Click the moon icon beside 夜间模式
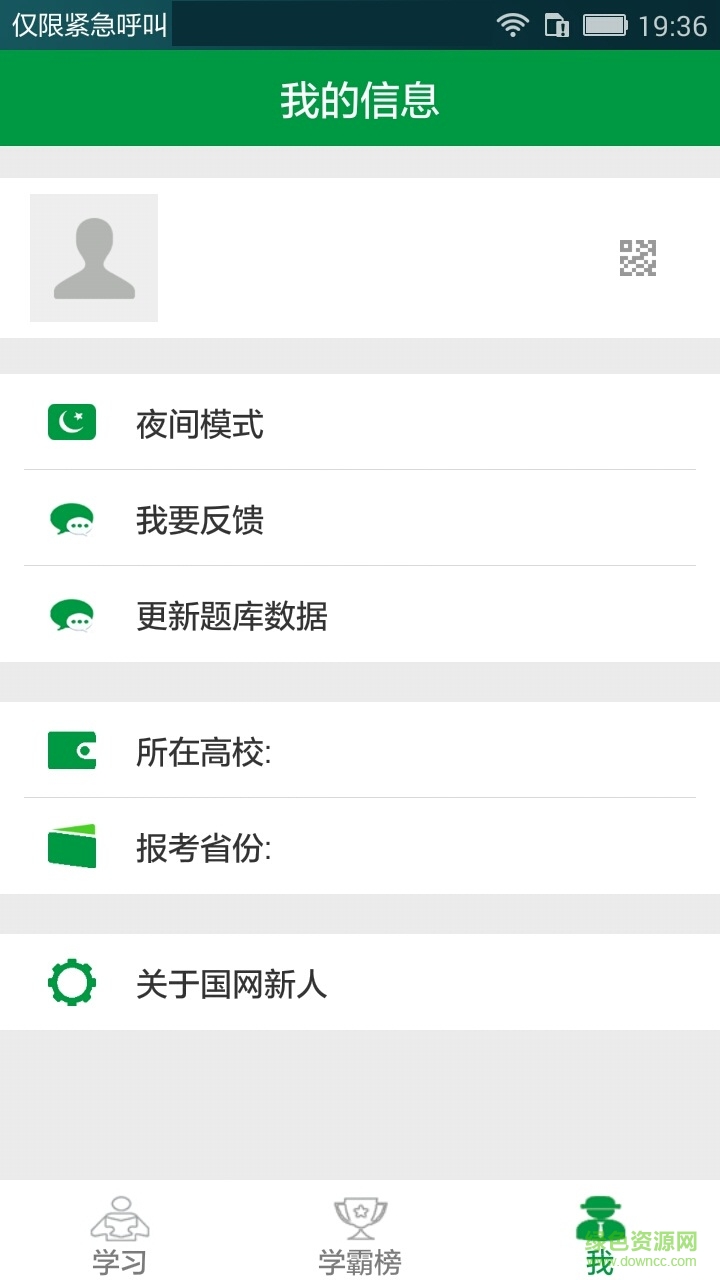The width and height of the screenshot is (720, 1280). click(71, 422)
